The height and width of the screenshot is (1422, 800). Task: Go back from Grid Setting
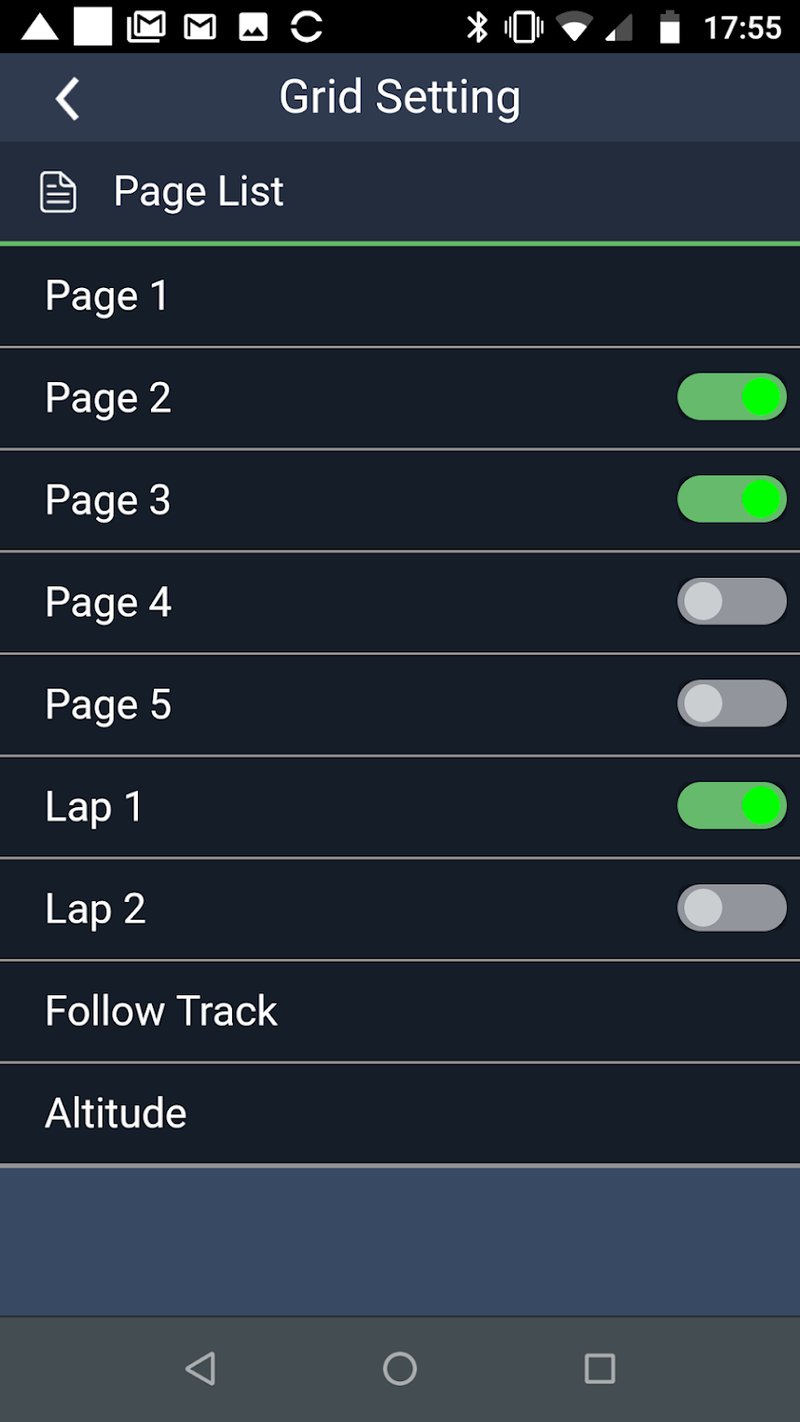click(67, 99)
